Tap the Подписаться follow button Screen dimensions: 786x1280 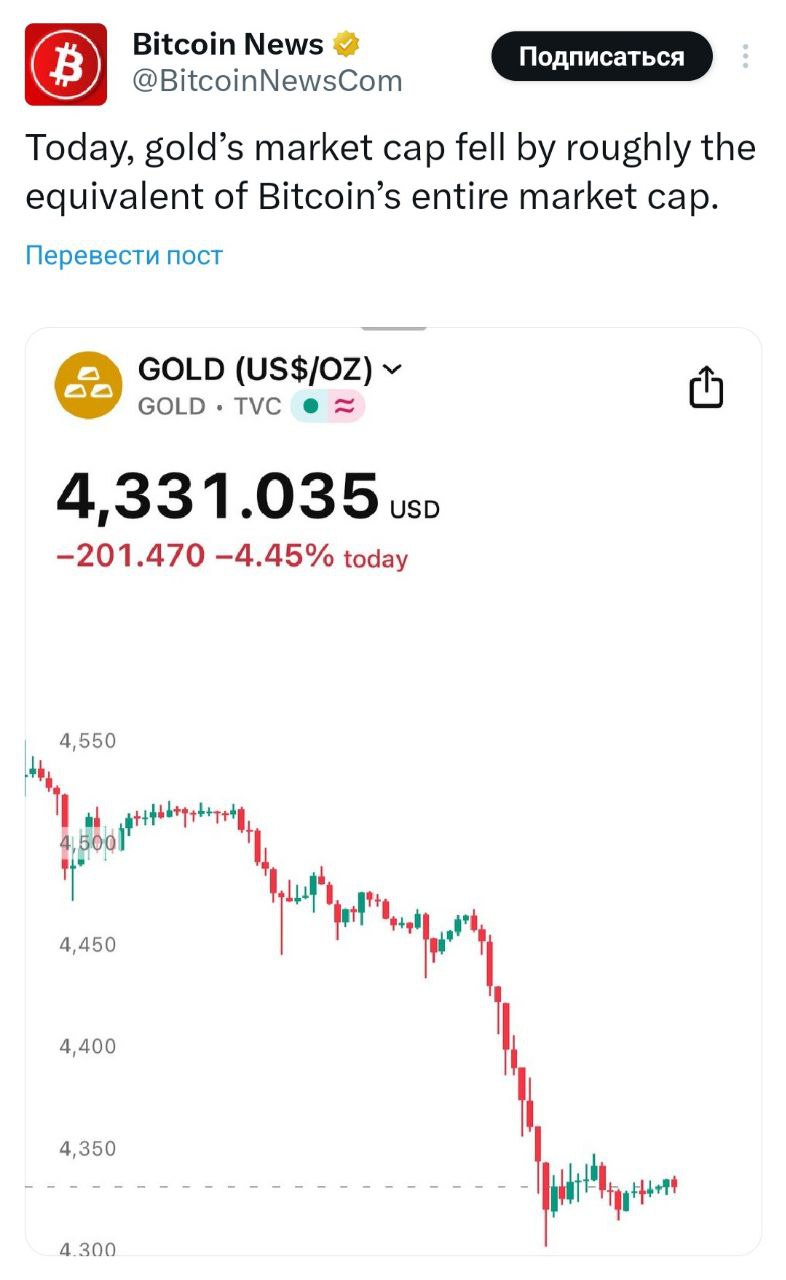602,56
